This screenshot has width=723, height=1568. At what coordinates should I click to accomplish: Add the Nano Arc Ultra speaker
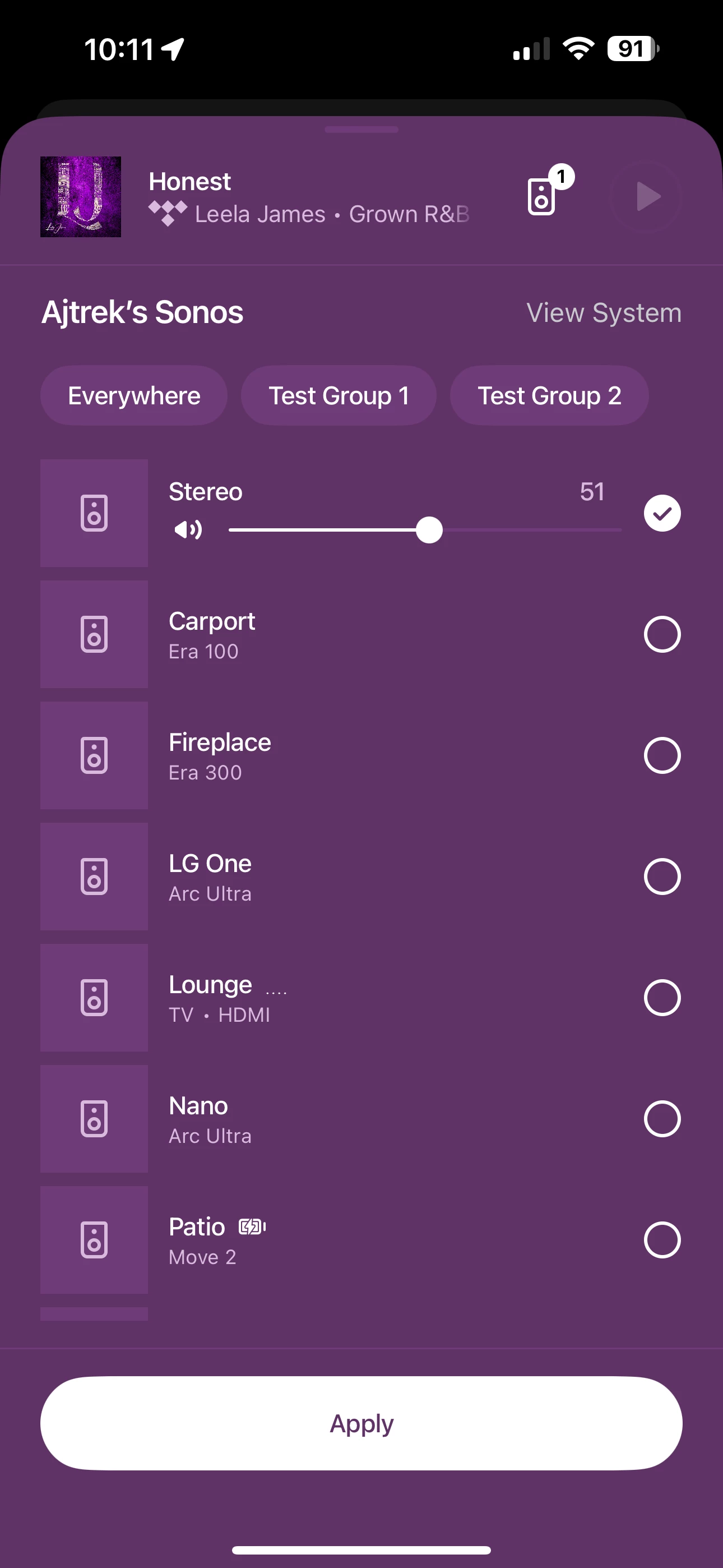click(x=662, y=1119)
